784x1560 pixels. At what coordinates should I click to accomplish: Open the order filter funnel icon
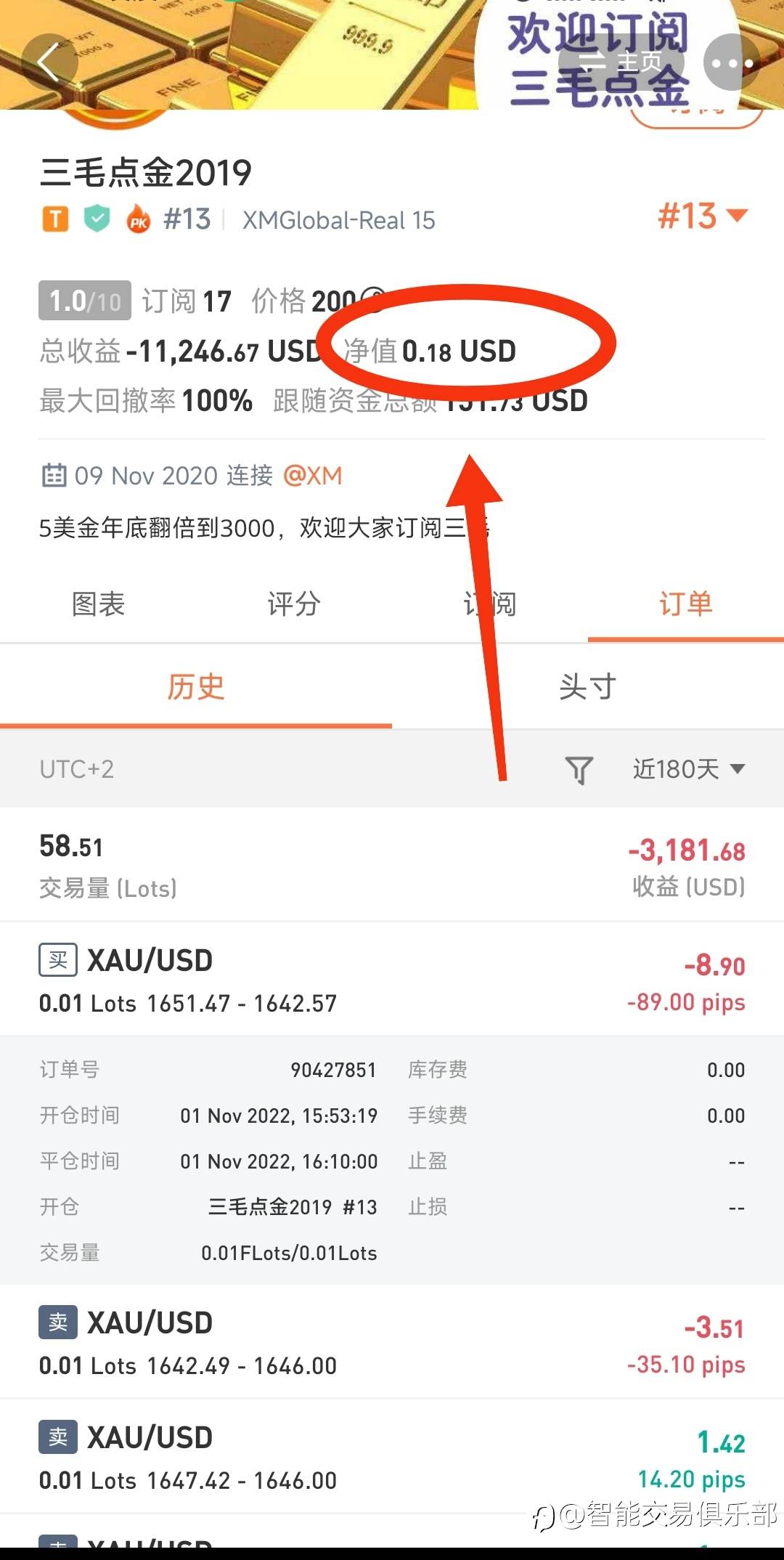(x=579, y=770)
